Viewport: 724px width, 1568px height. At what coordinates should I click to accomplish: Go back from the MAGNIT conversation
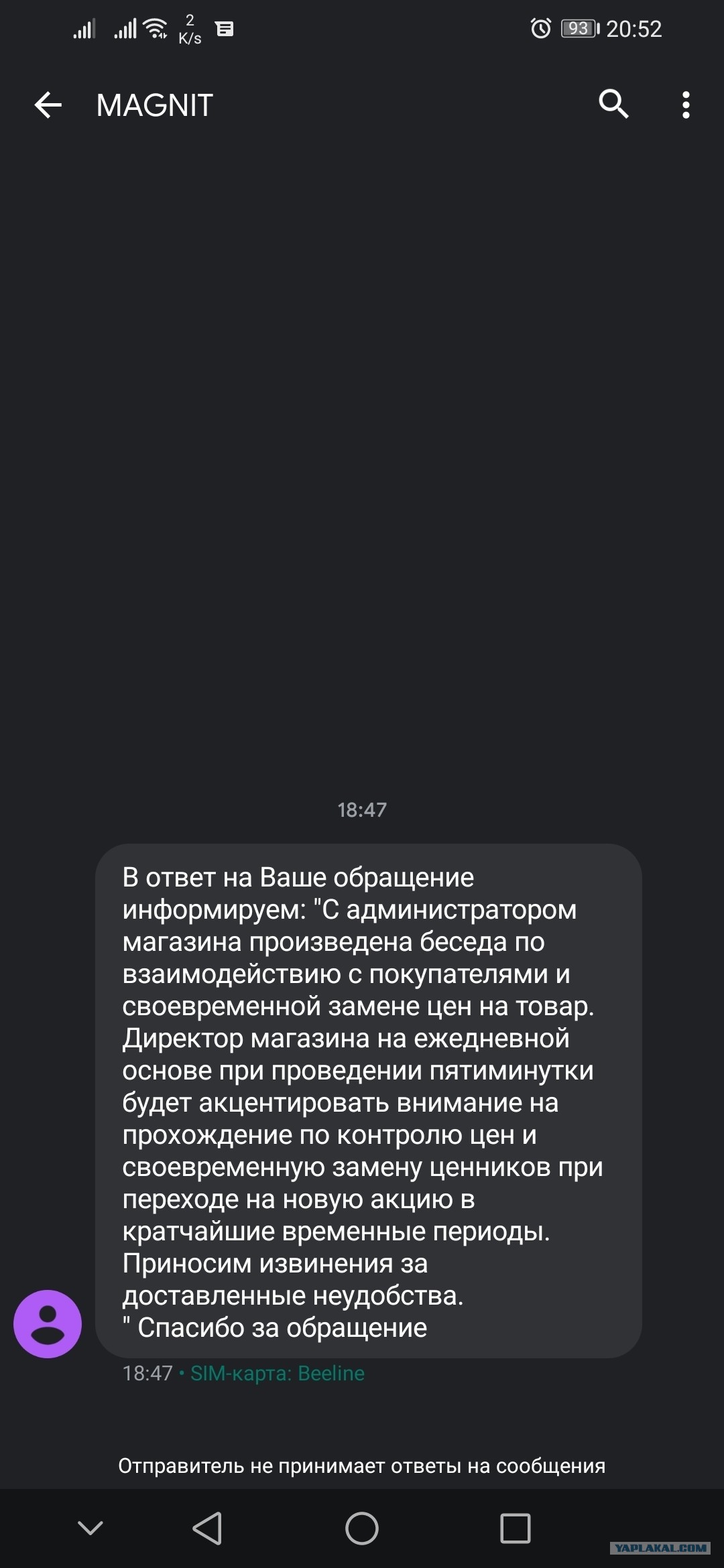(x=48, y=105)
